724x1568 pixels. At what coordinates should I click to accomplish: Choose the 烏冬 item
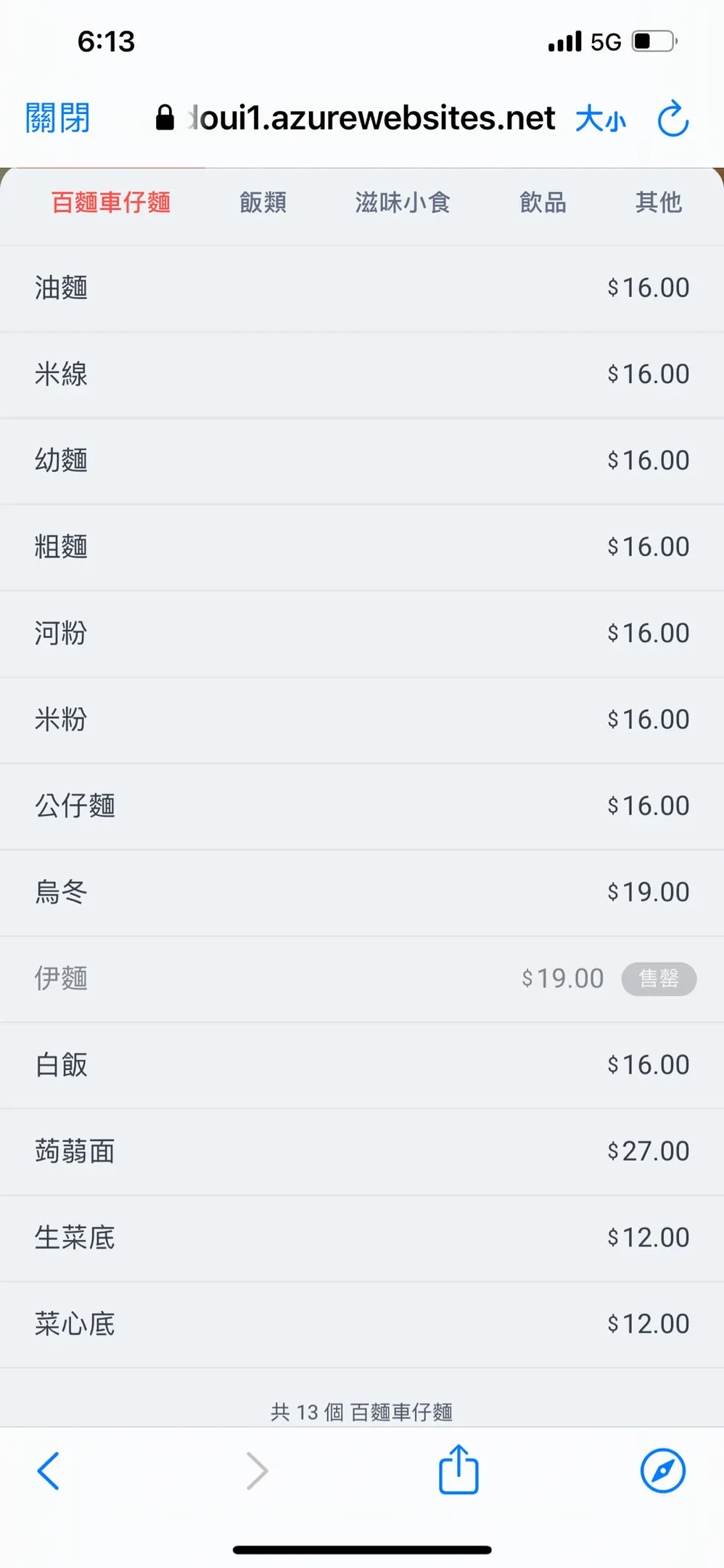click(362, 893)
